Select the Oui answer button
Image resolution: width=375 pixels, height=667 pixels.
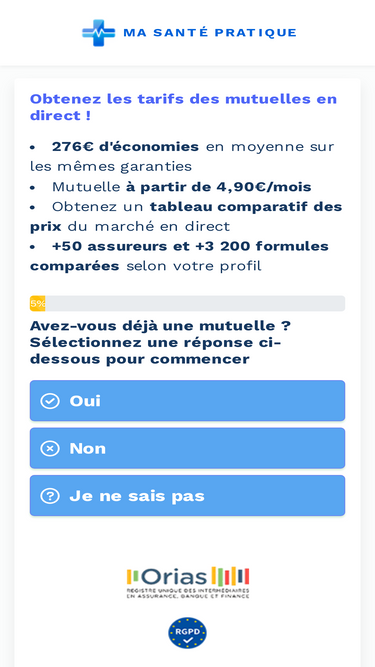click(x=187, y=401)
